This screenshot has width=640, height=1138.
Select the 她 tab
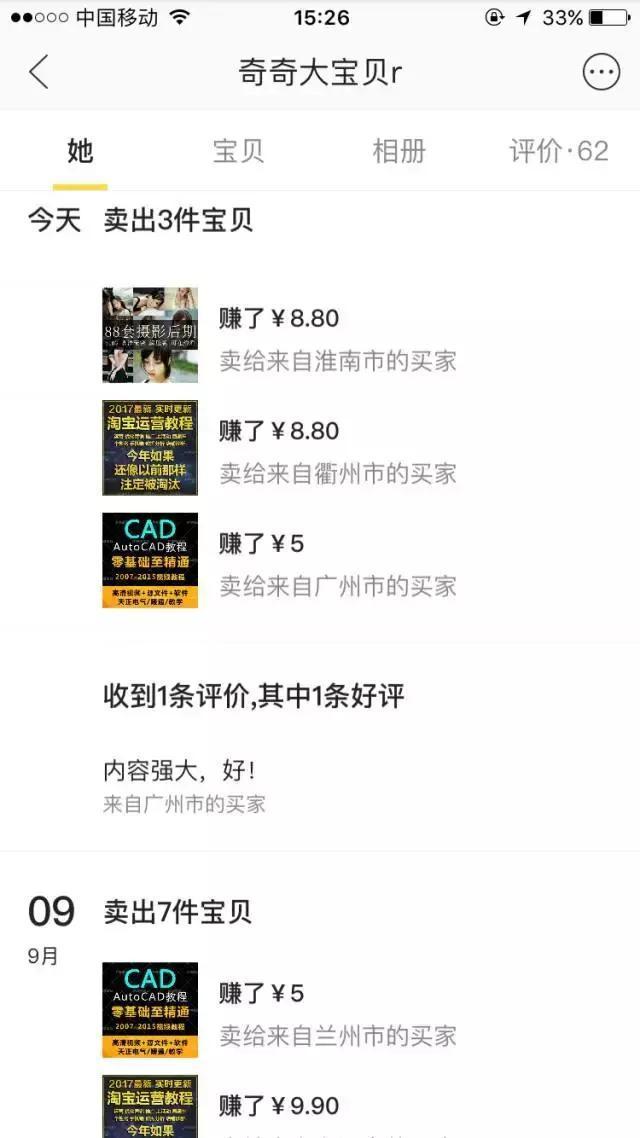[80, 151]
